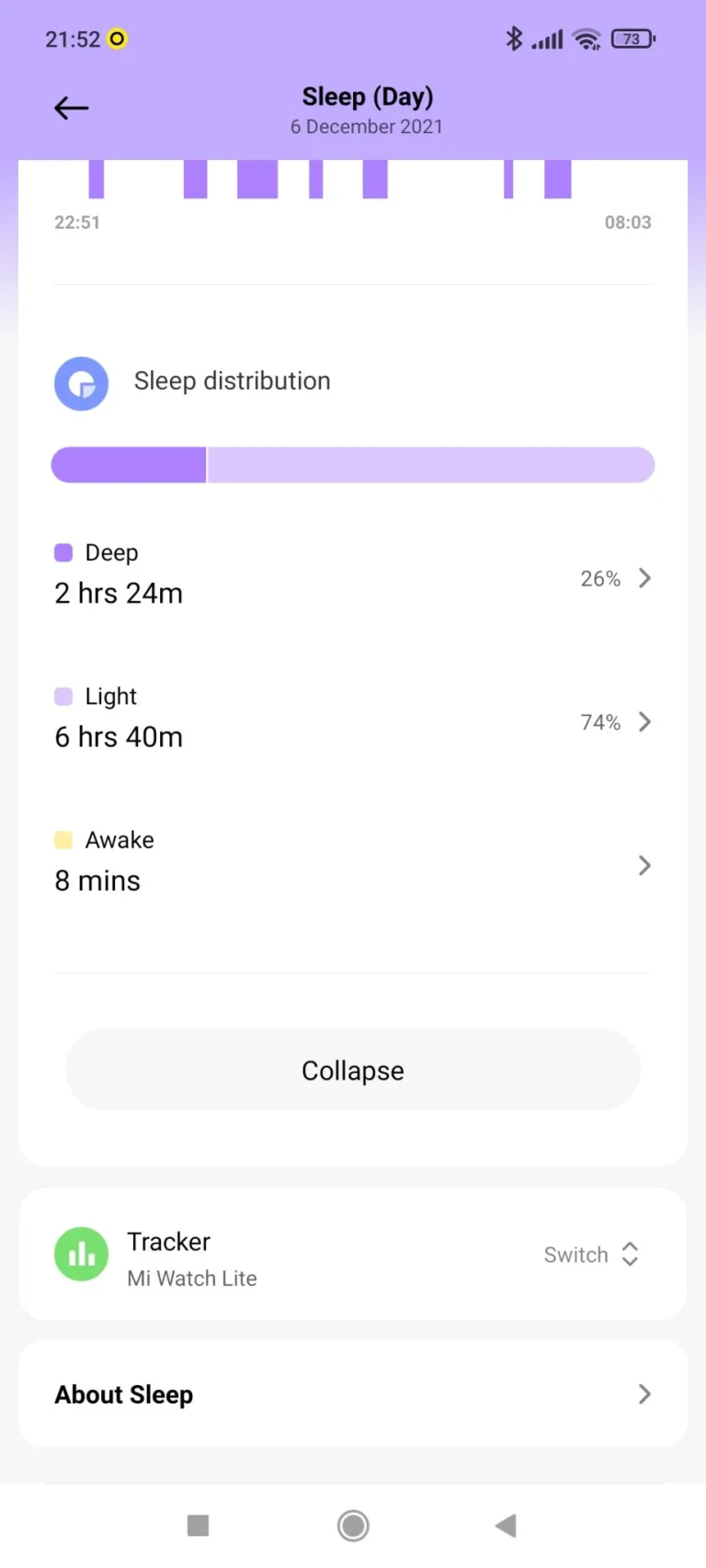The image size is (706, 1568).
Task: Tap the sleep distribution progress bar
Action: pos(353,465)
